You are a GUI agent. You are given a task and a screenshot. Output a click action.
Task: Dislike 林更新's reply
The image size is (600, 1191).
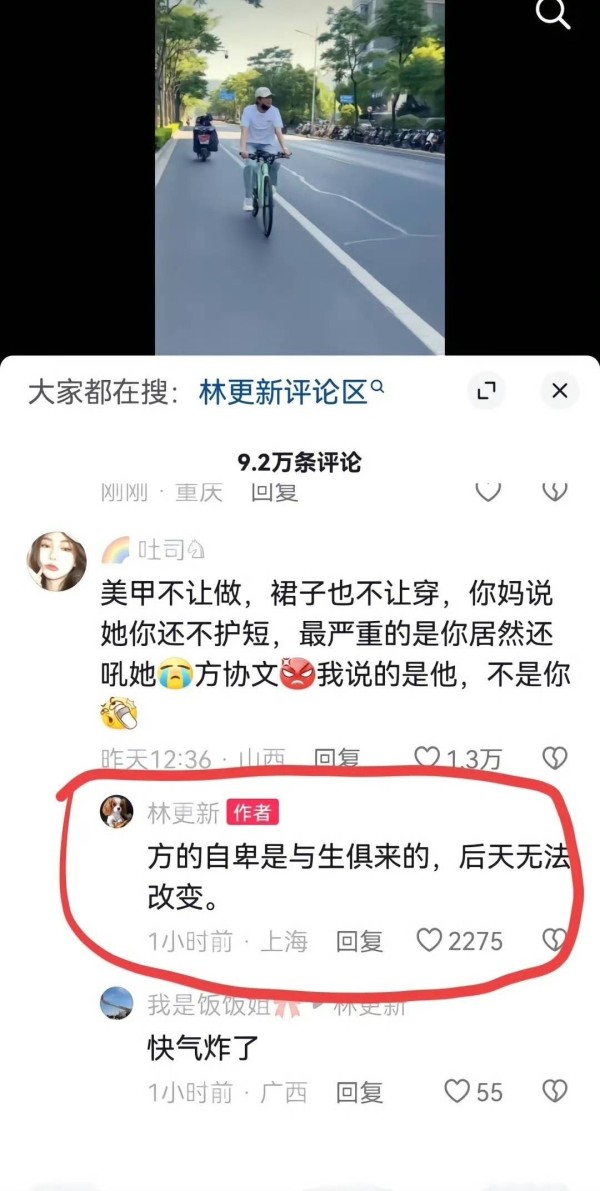pyautogui.click(x=555, y=940)
